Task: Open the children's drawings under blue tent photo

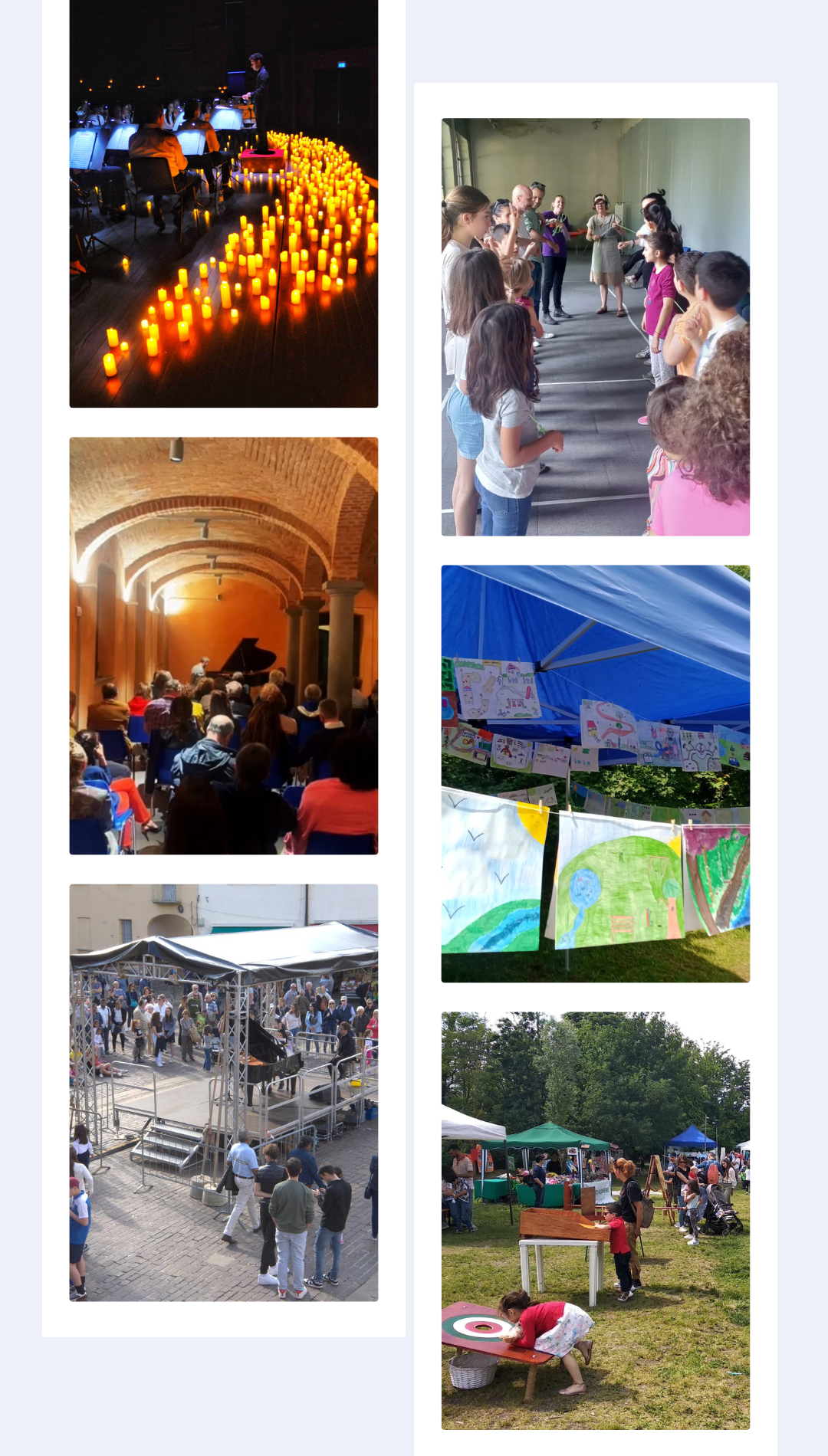Action: [595, 773]
